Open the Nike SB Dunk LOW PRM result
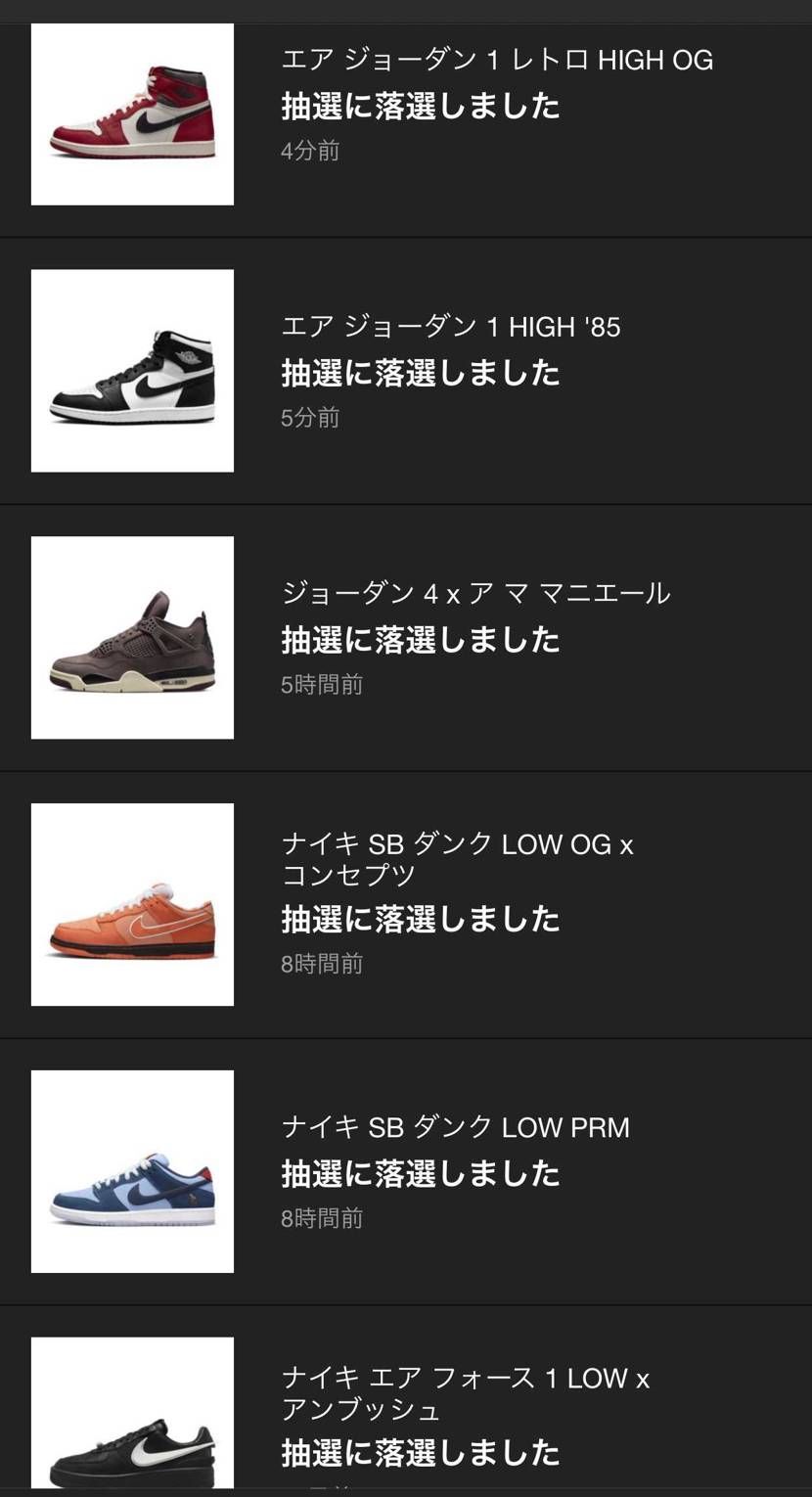The height and width of the screenshot is (1497, 812). pos(421,1171)
